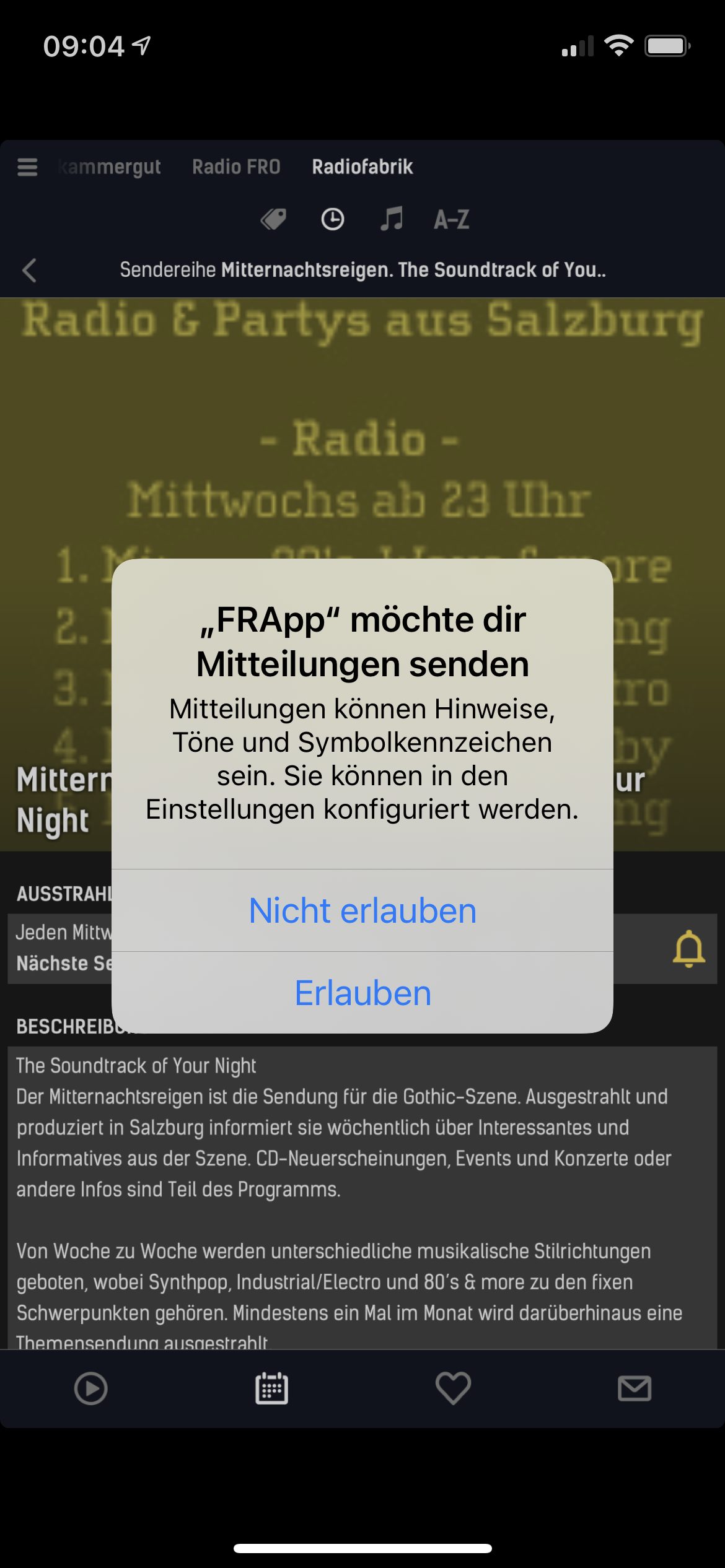Image resolution: width=725 pixels, height=1568 pixels.
Task: Open the mail envelope tab
Action: (x=635, y=1388)
